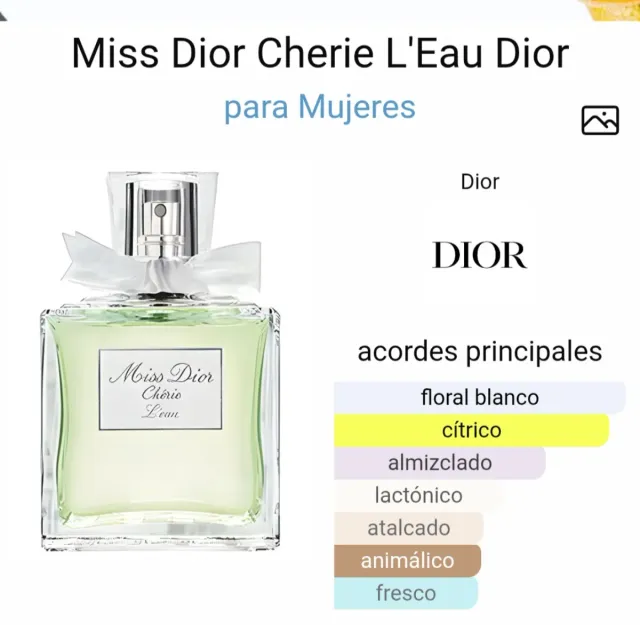Open the photo gallery icon
Viewport: 640px width, 625px height.
(x=600, y=120)
